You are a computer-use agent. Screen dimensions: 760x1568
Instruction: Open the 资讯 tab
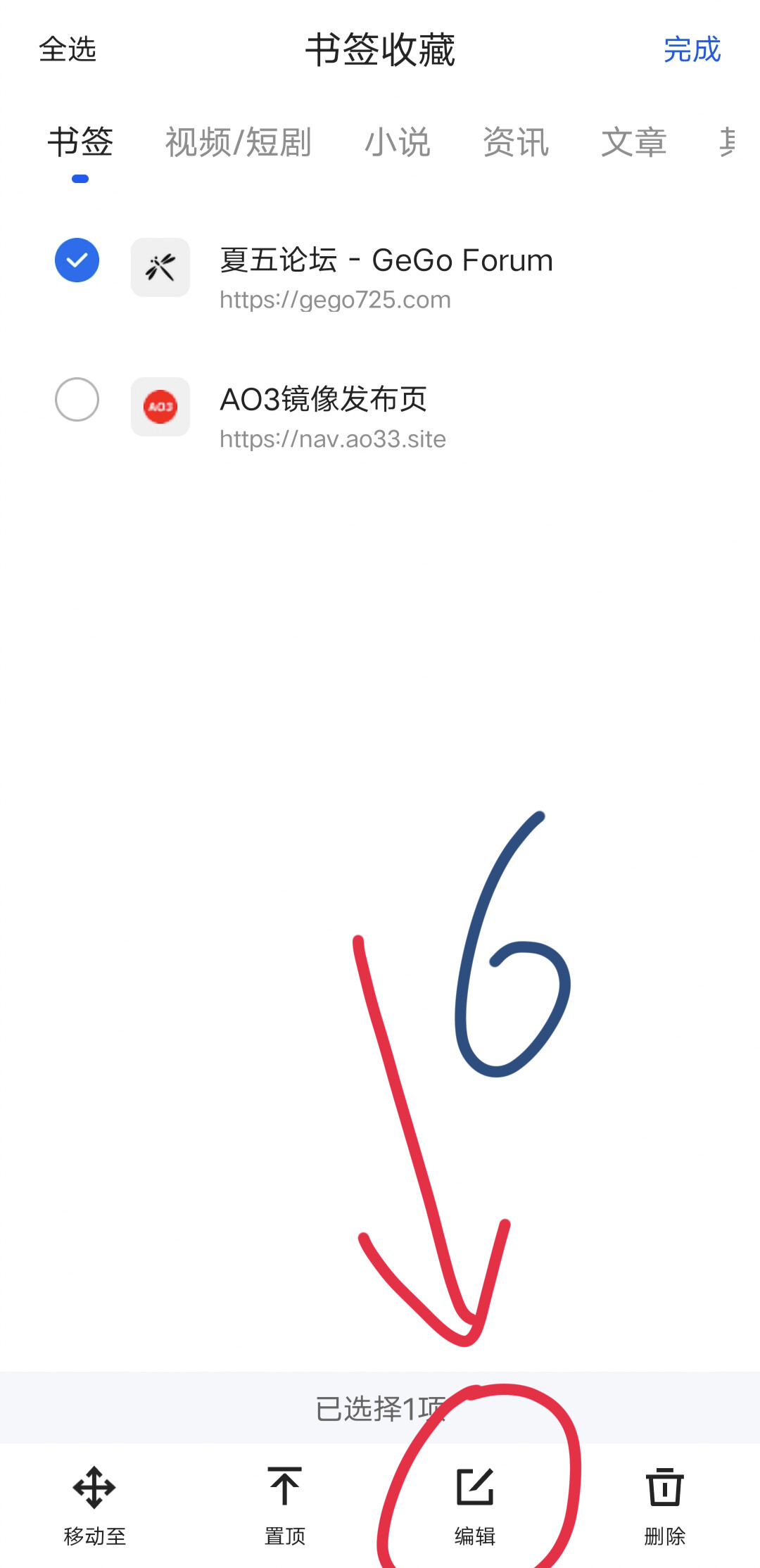point(515,142)
